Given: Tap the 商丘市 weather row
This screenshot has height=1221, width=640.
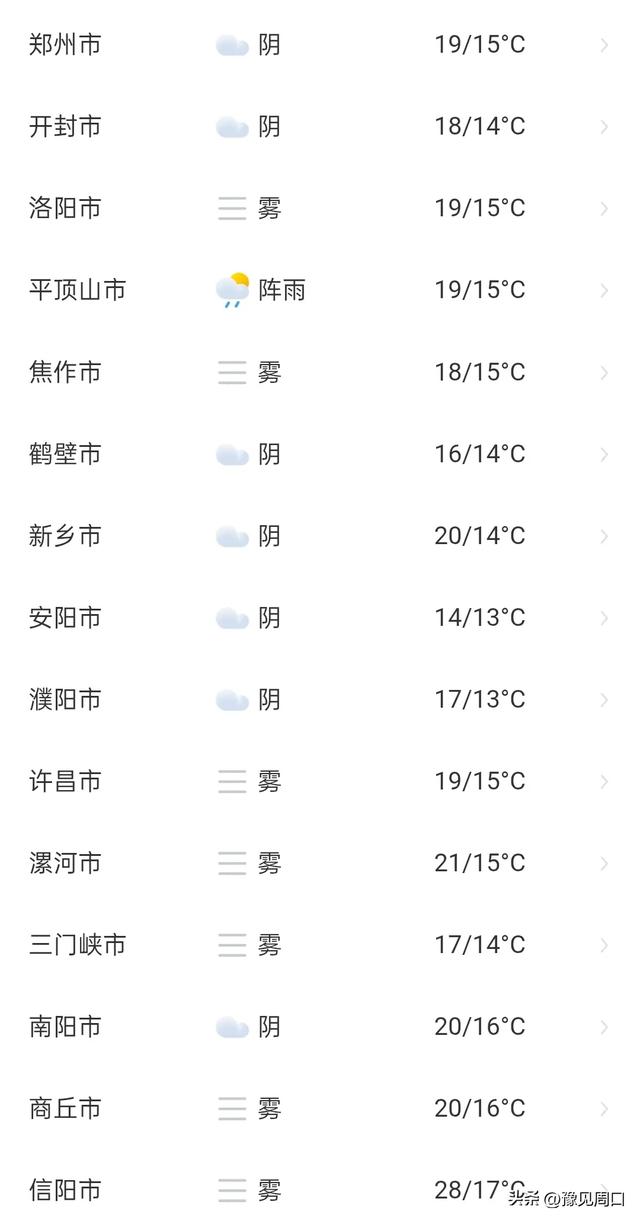Looking at the screenshot, I should 320,1109.
